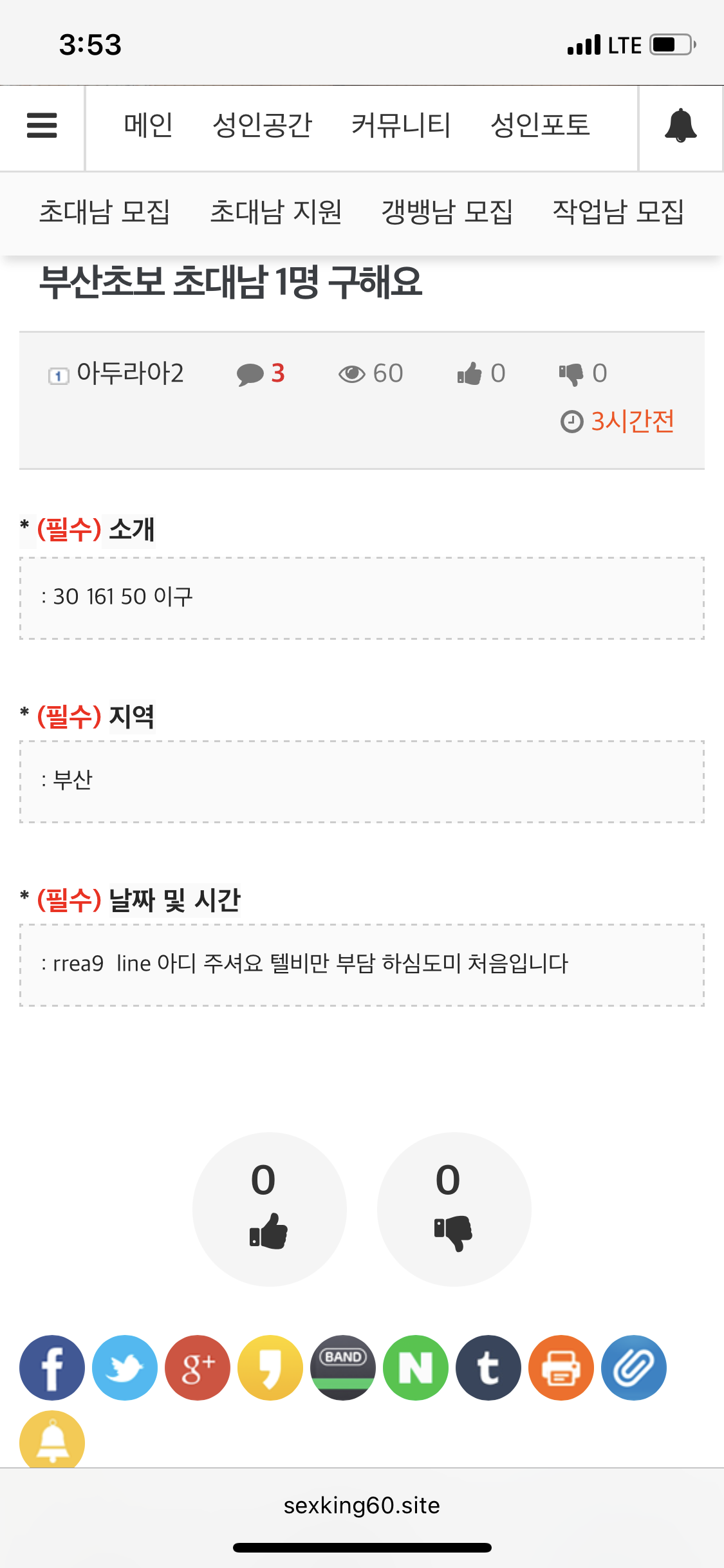Share to Naver green N icon
The width and height of the screenshot is (724, 1568).
coord(416,1367)
